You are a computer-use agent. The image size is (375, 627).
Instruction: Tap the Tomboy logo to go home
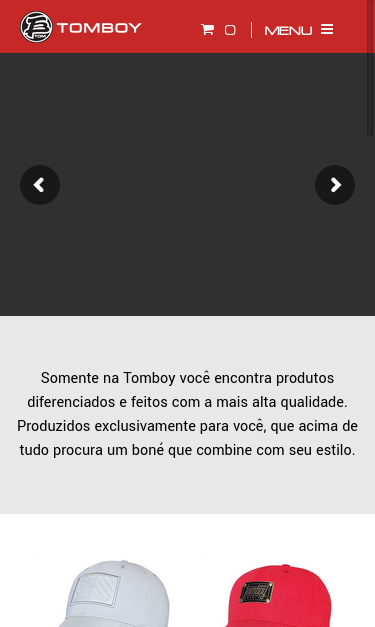click(x=81, y=27)
